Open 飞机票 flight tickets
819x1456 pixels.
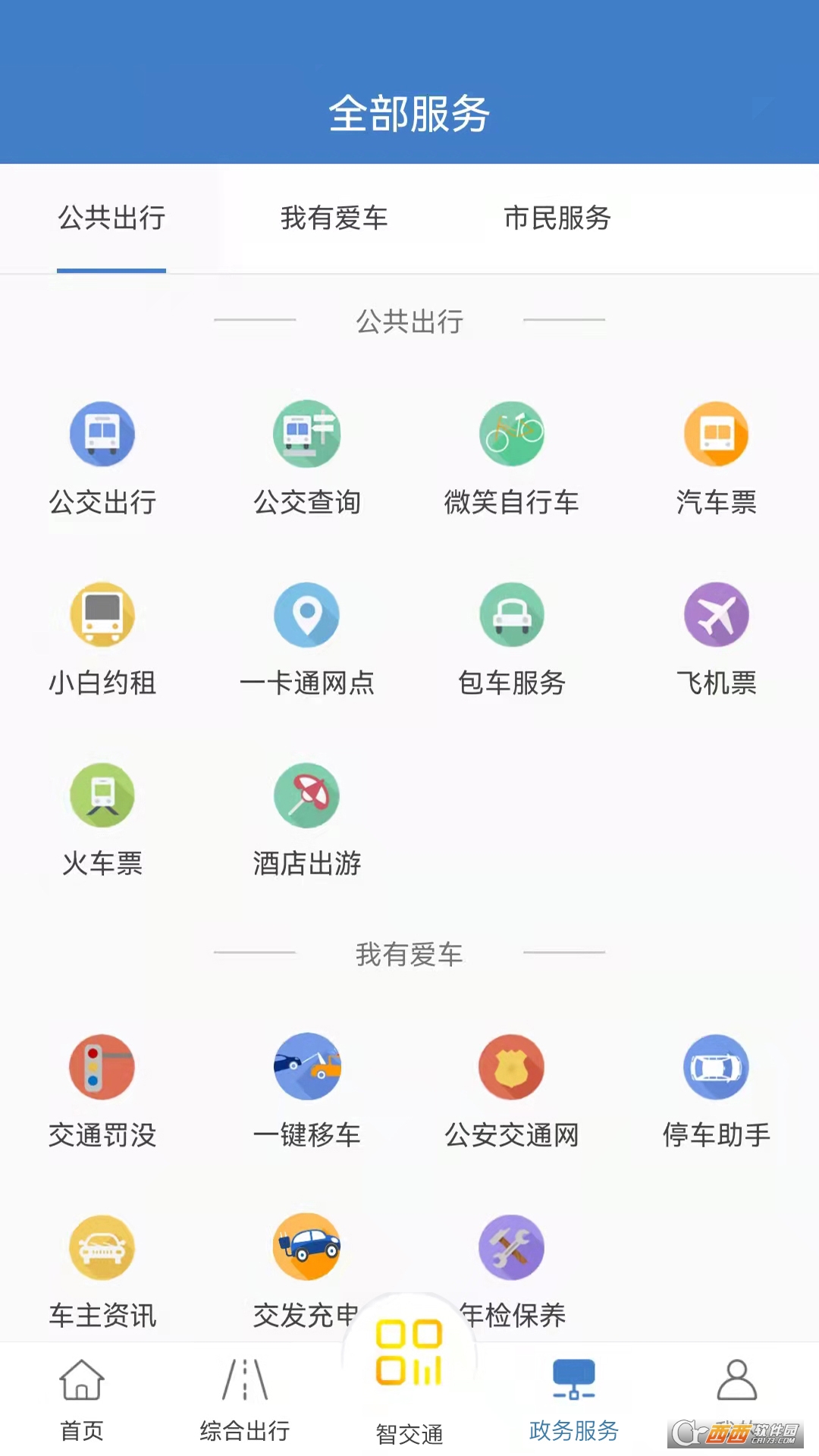click(x=717, y=637)
